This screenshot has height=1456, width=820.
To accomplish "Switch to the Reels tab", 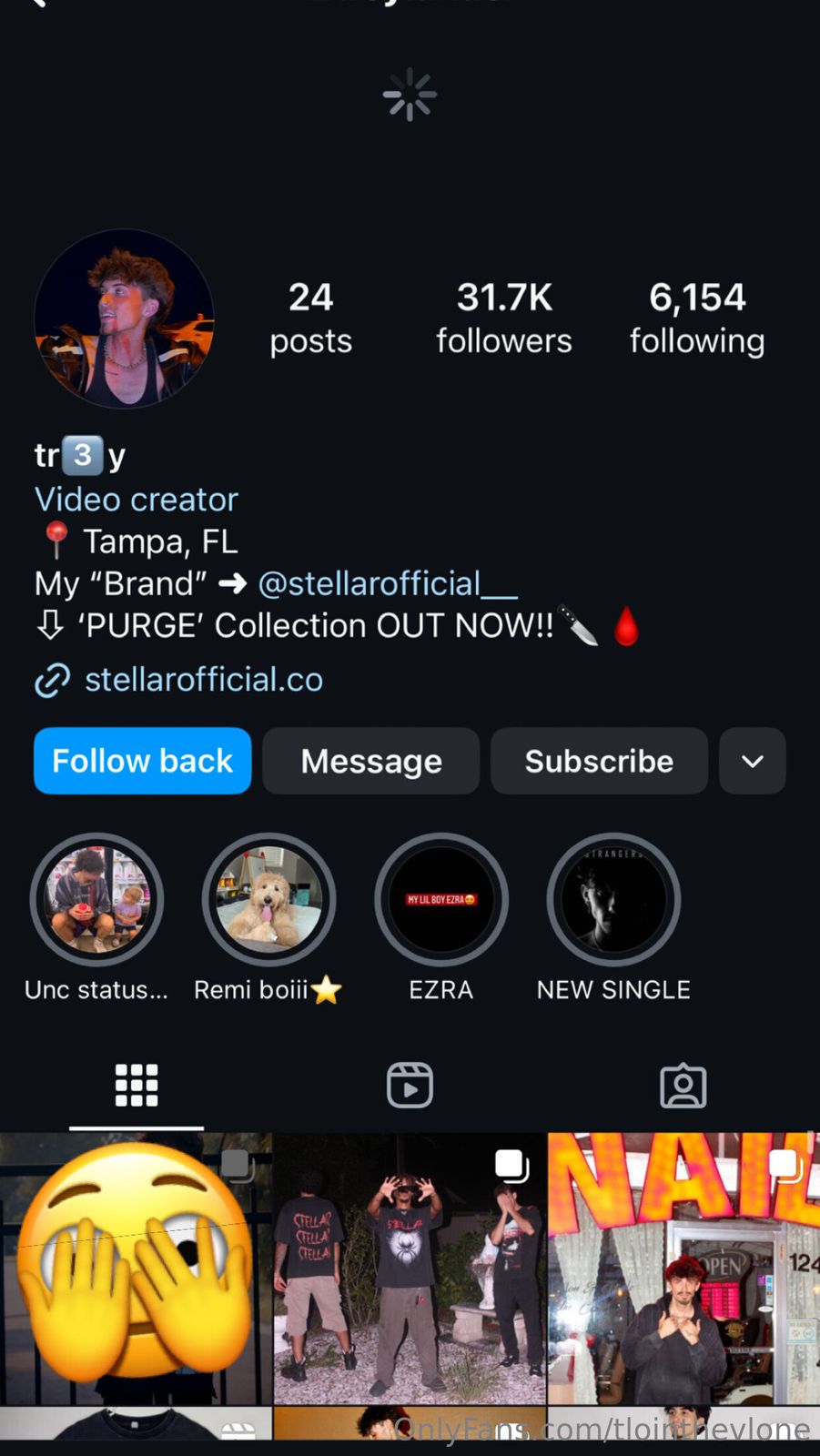I will pyautogui.click(x=410, y=1086).
